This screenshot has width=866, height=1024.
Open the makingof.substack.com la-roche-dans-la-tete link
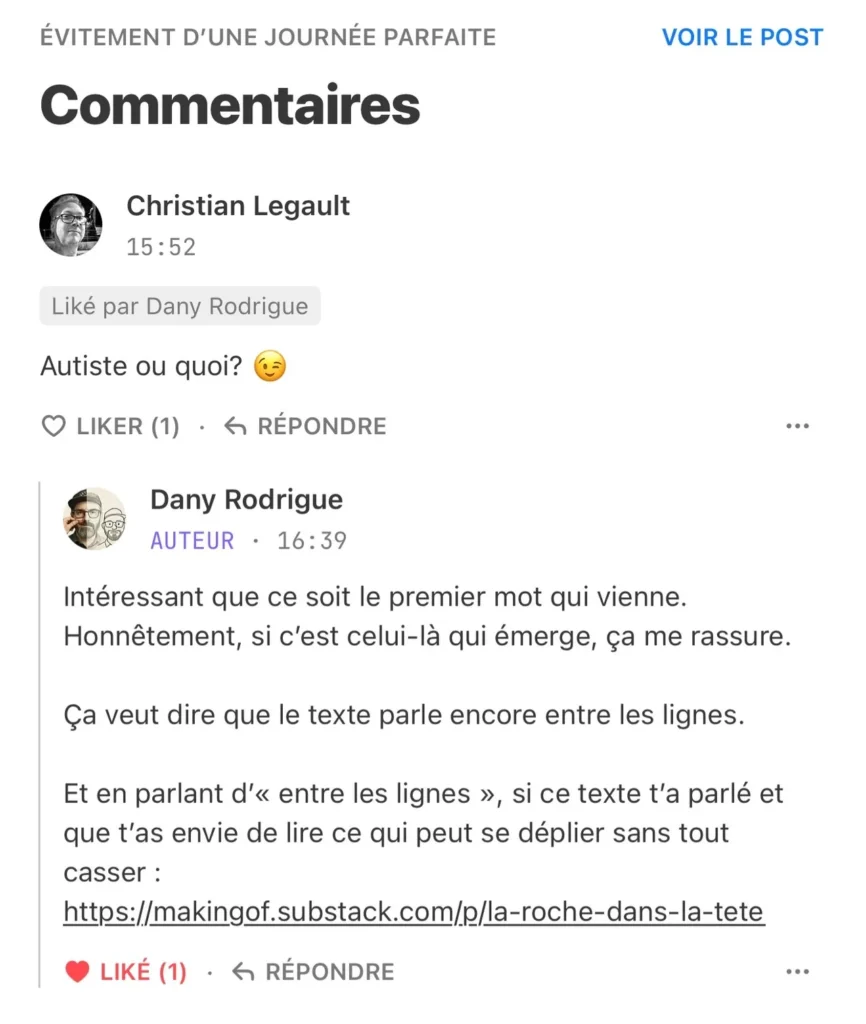(413, 912)
